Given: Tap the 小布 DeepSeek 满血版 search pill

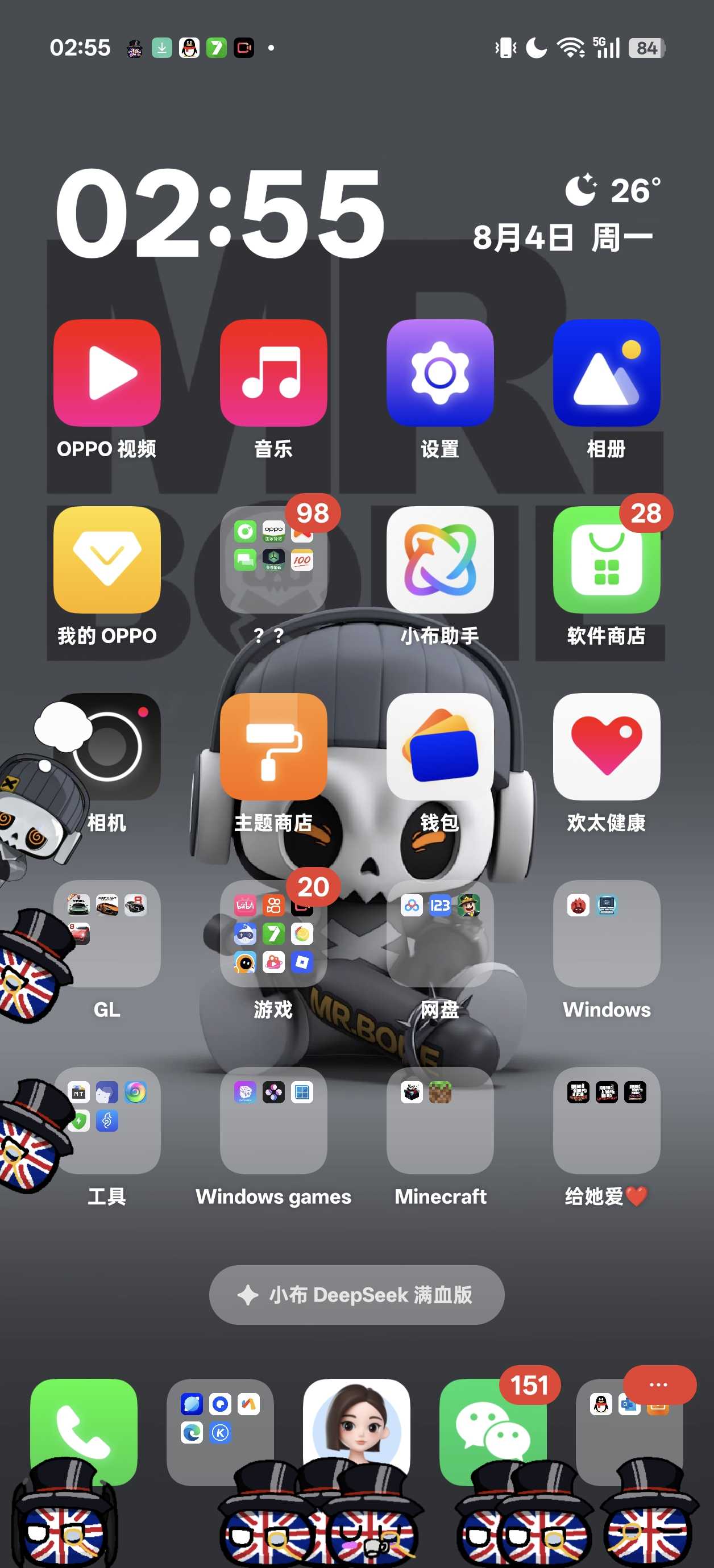Looking at the screenshot, I should (356, 1295).
